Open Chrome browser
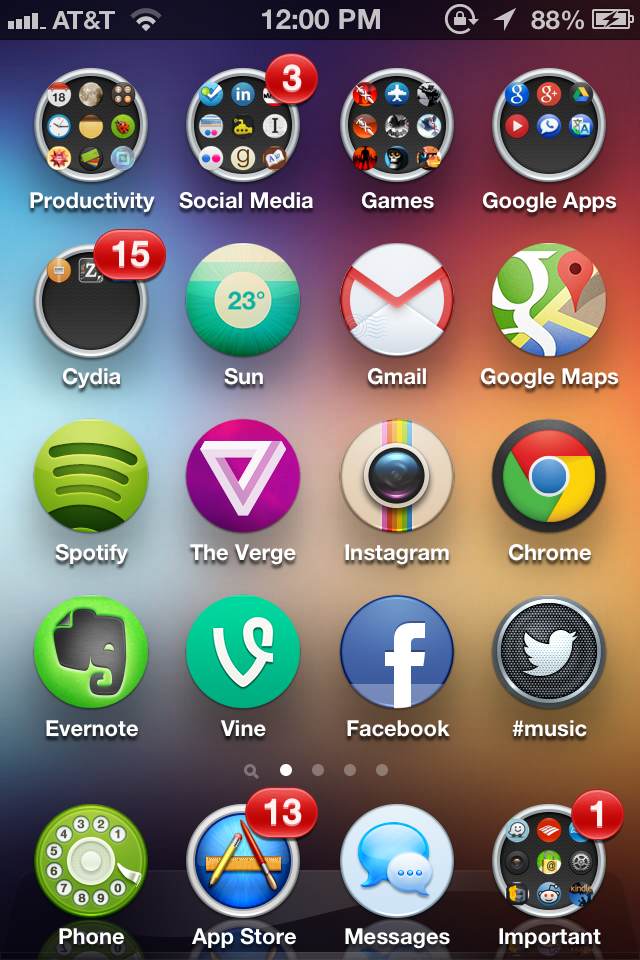 [549, 477]
